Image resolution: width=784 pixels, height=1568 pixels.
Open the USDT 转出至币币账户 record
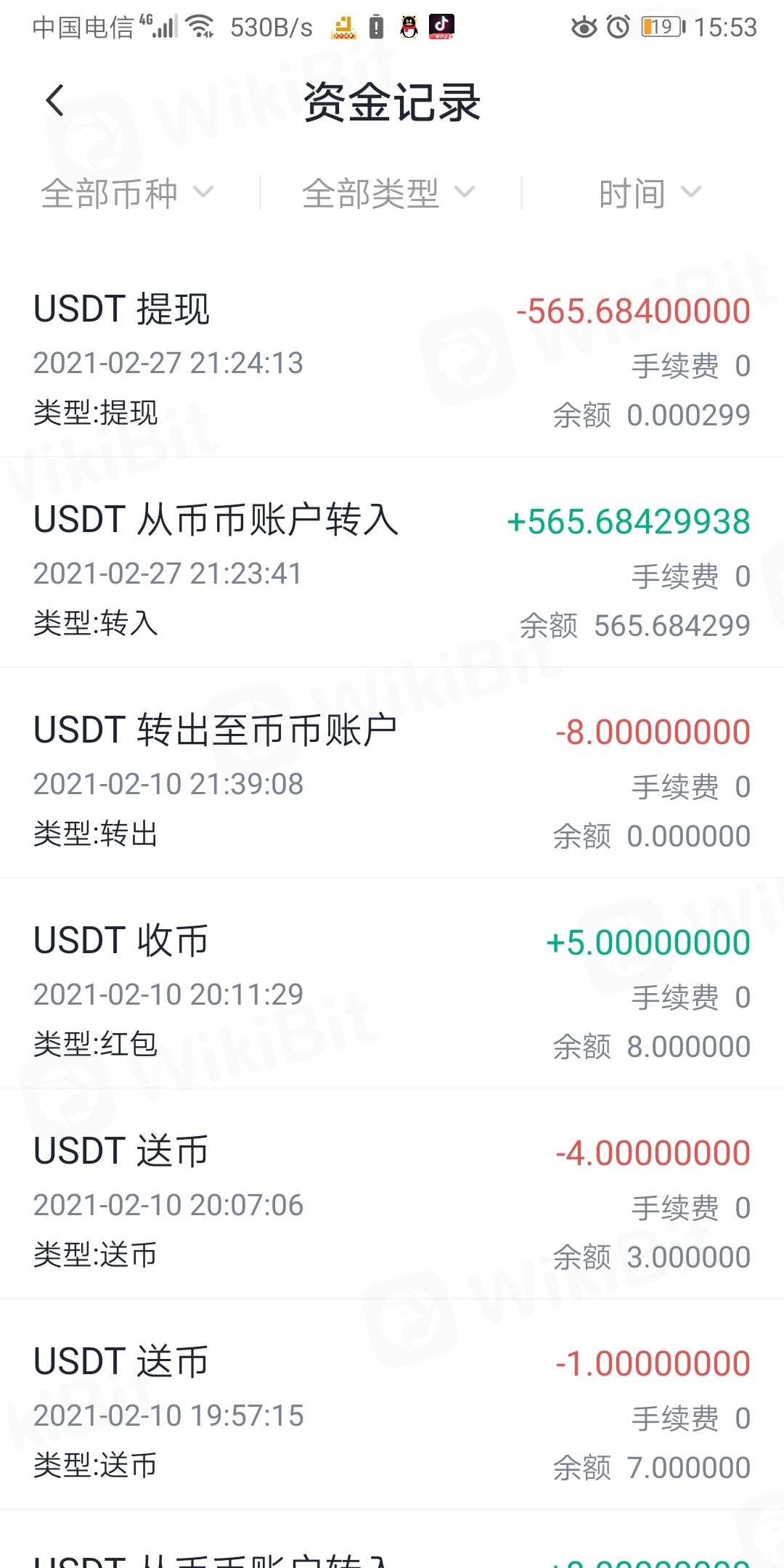click(392, 782)
